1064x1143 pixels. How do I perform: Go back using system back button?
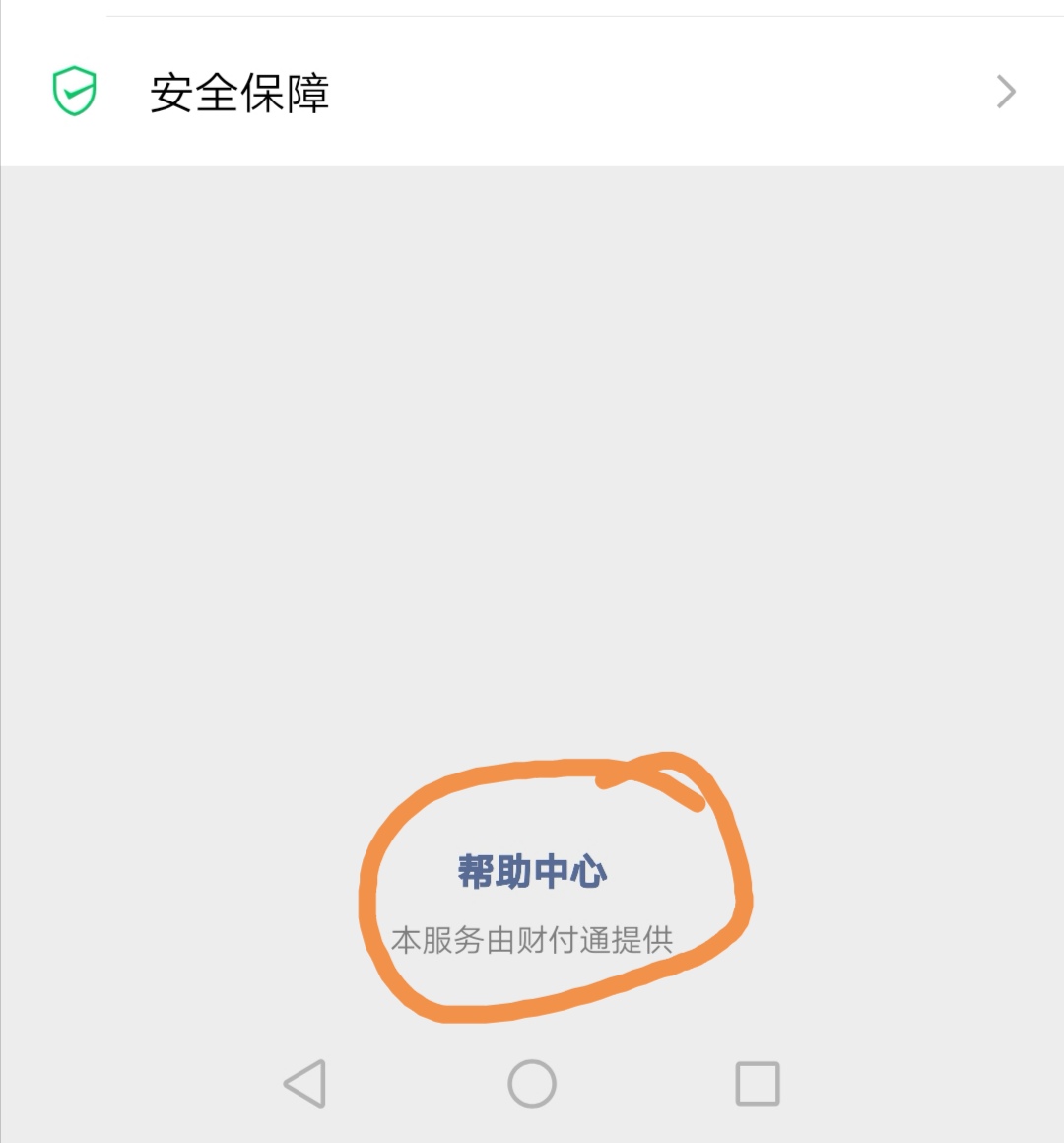pyautogui.click(x=305, y=1084)
